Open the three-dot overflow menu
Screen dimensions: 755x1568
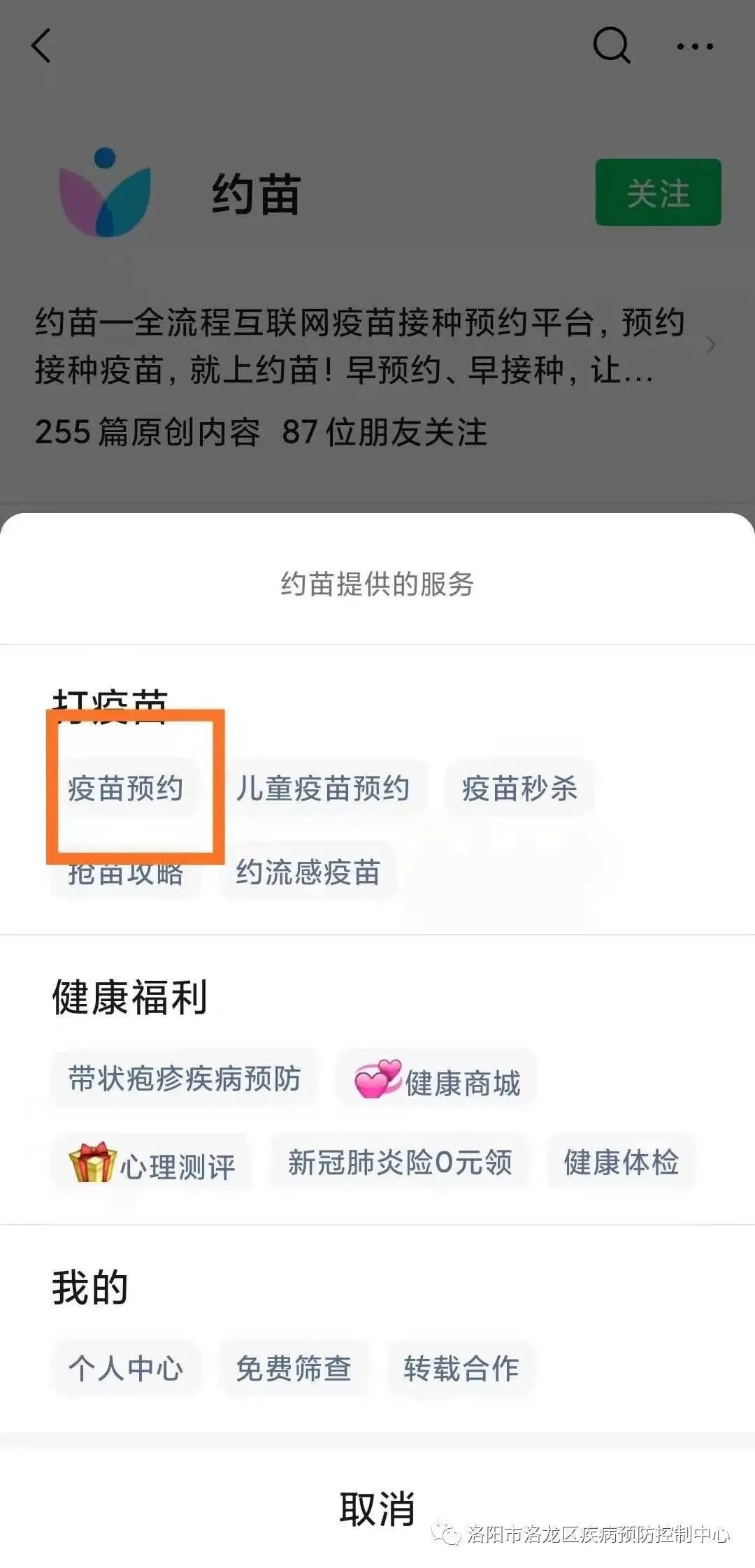coord(695,47)
